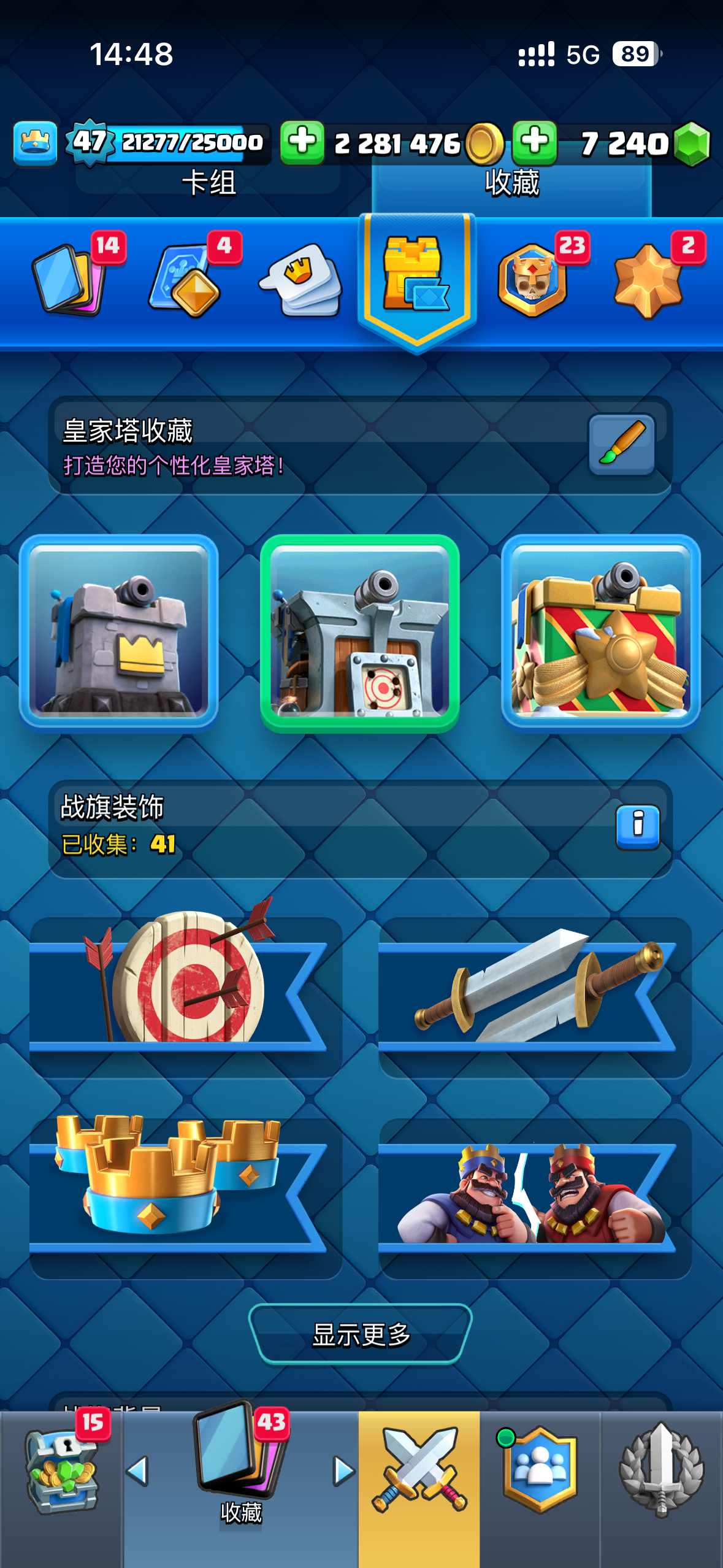Image resolution: width=723 pixels, height=1568 pixels.
Task: Tap the green plus next to gems
Action: [x=534, y=142]
